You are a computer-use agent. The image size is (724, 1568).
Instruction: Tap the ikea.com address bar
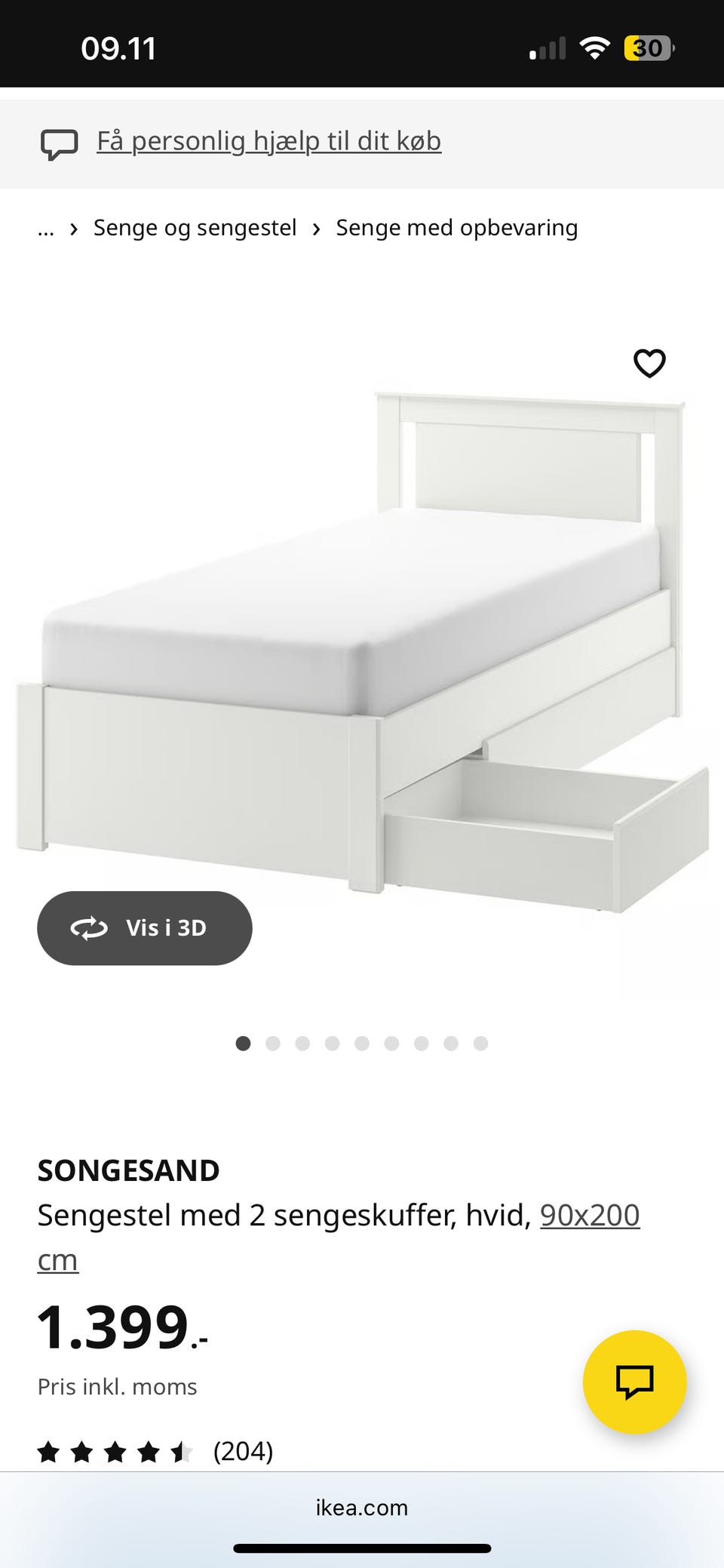coord(362,1508)
